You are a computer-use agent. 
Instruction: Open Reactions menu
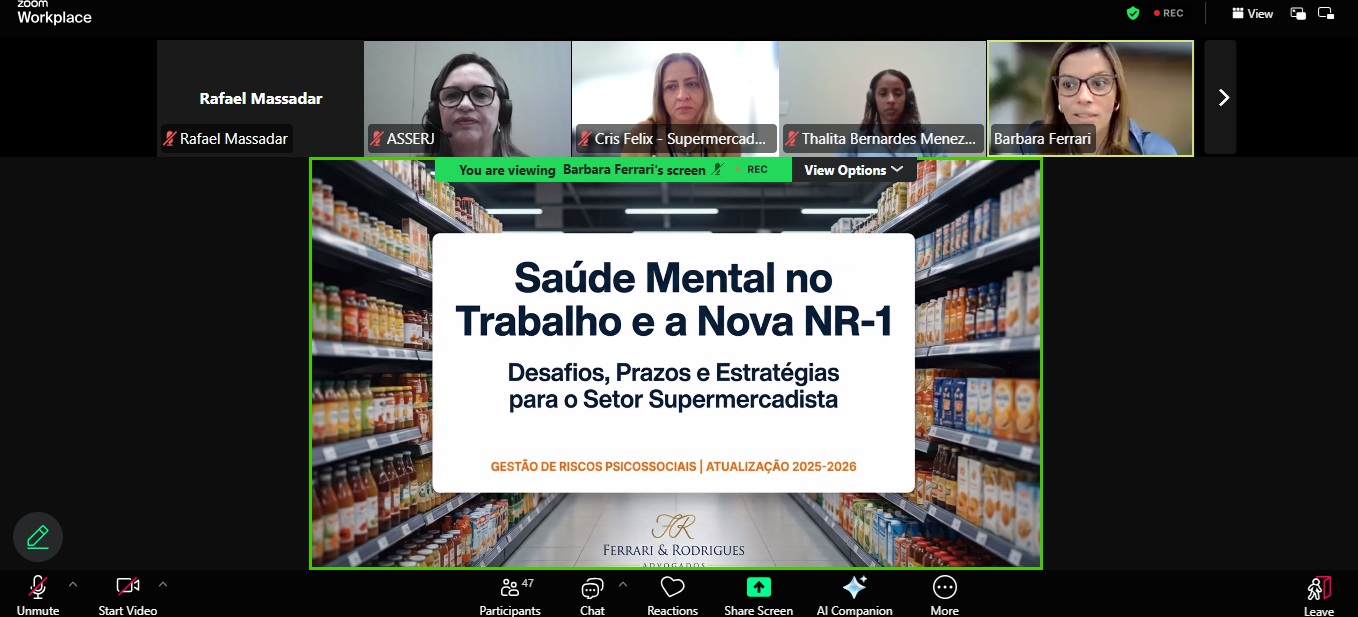tap(672, 593)
